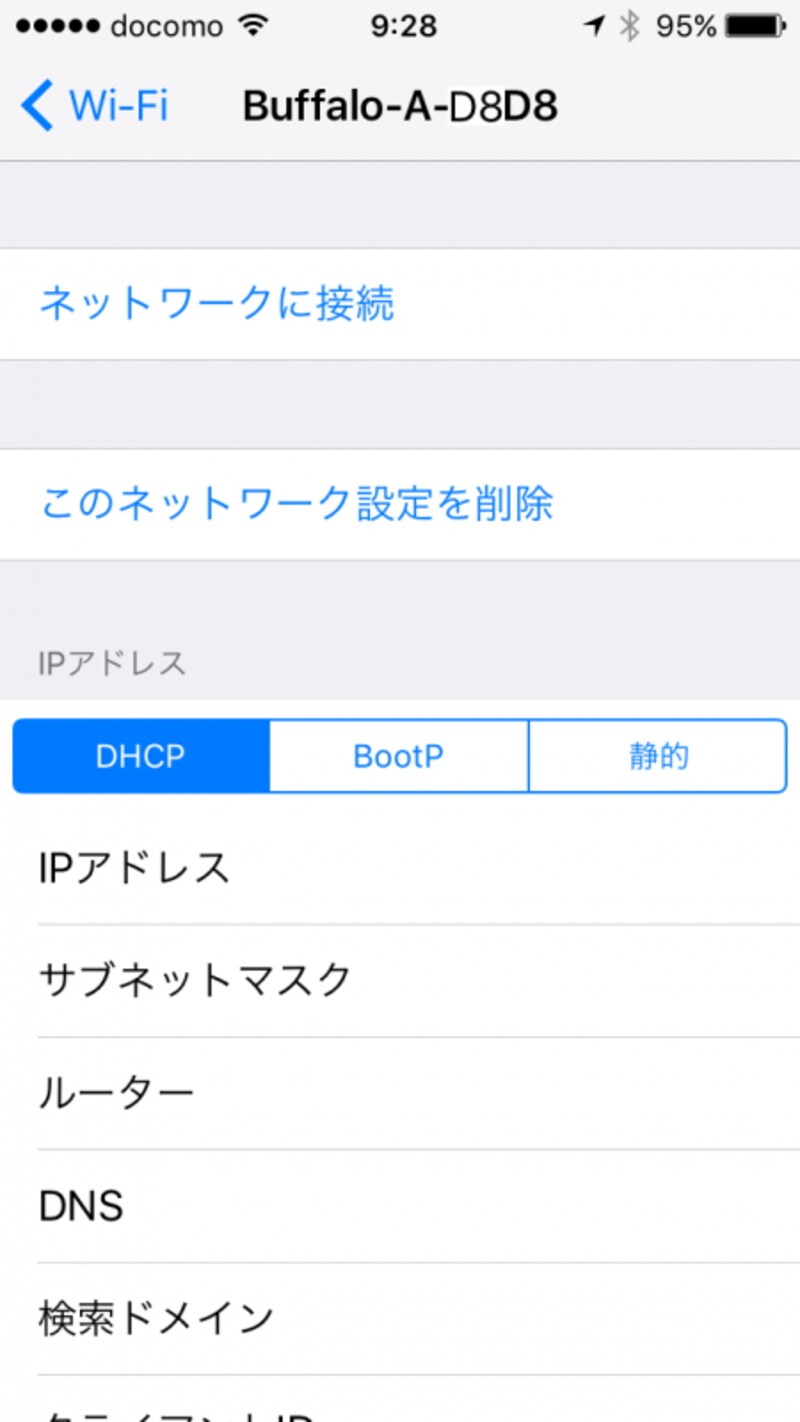The width and height of the screenshot is (800, 1422).
Task: Select the DHCP segment
Action: 140,756
